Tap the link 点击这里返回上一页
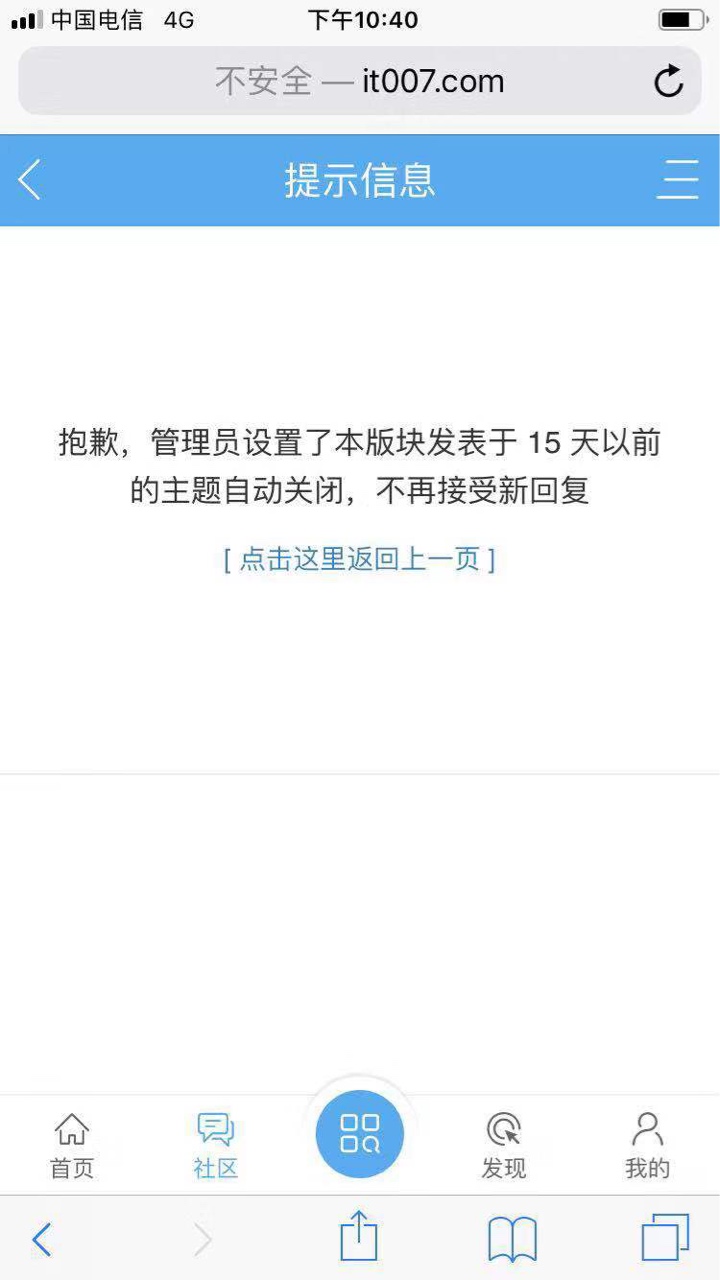The width and height of the screenshot is (720, 1280). pos(360,559)
